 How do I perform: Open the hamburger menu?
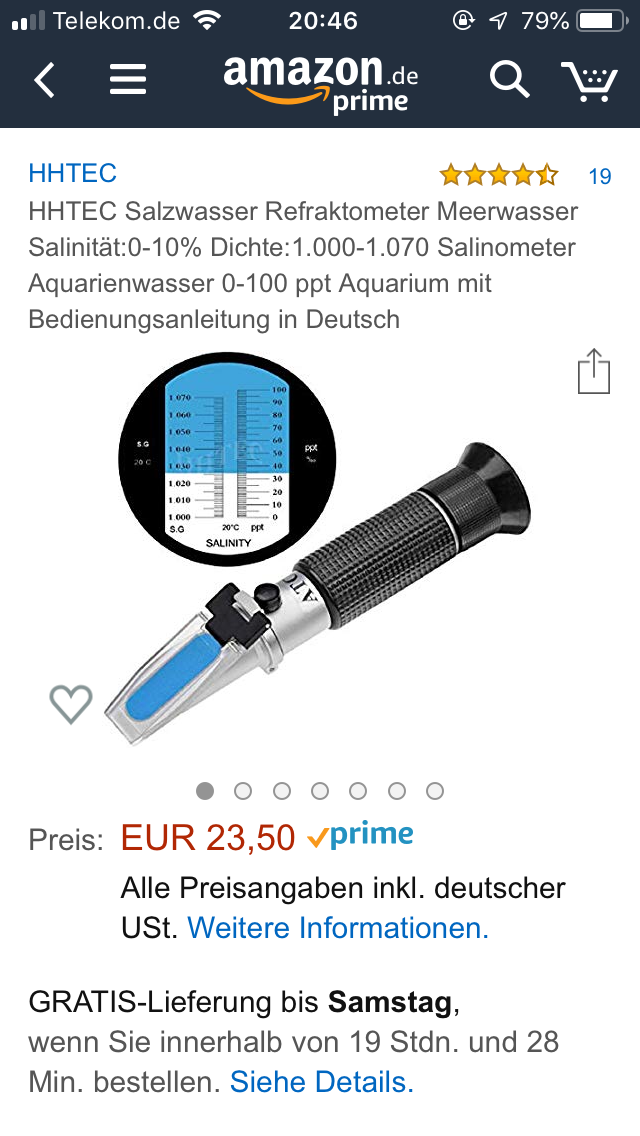click(x=128, y=80)
